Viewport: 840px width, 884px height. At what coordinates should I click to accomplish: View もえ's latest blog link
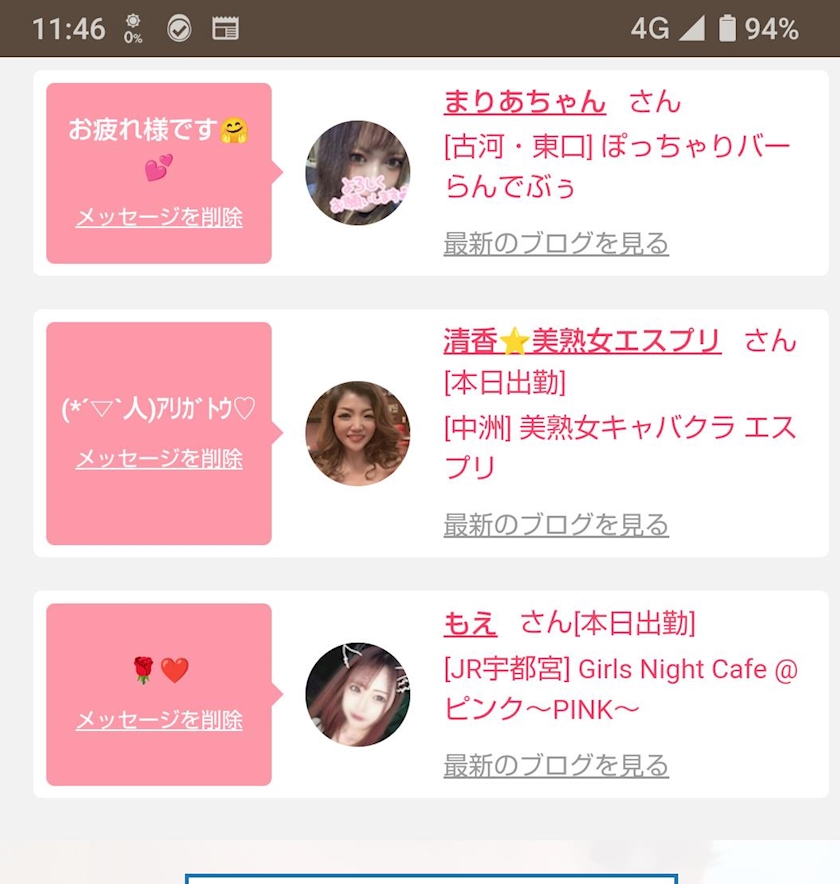tap(556, 766)
